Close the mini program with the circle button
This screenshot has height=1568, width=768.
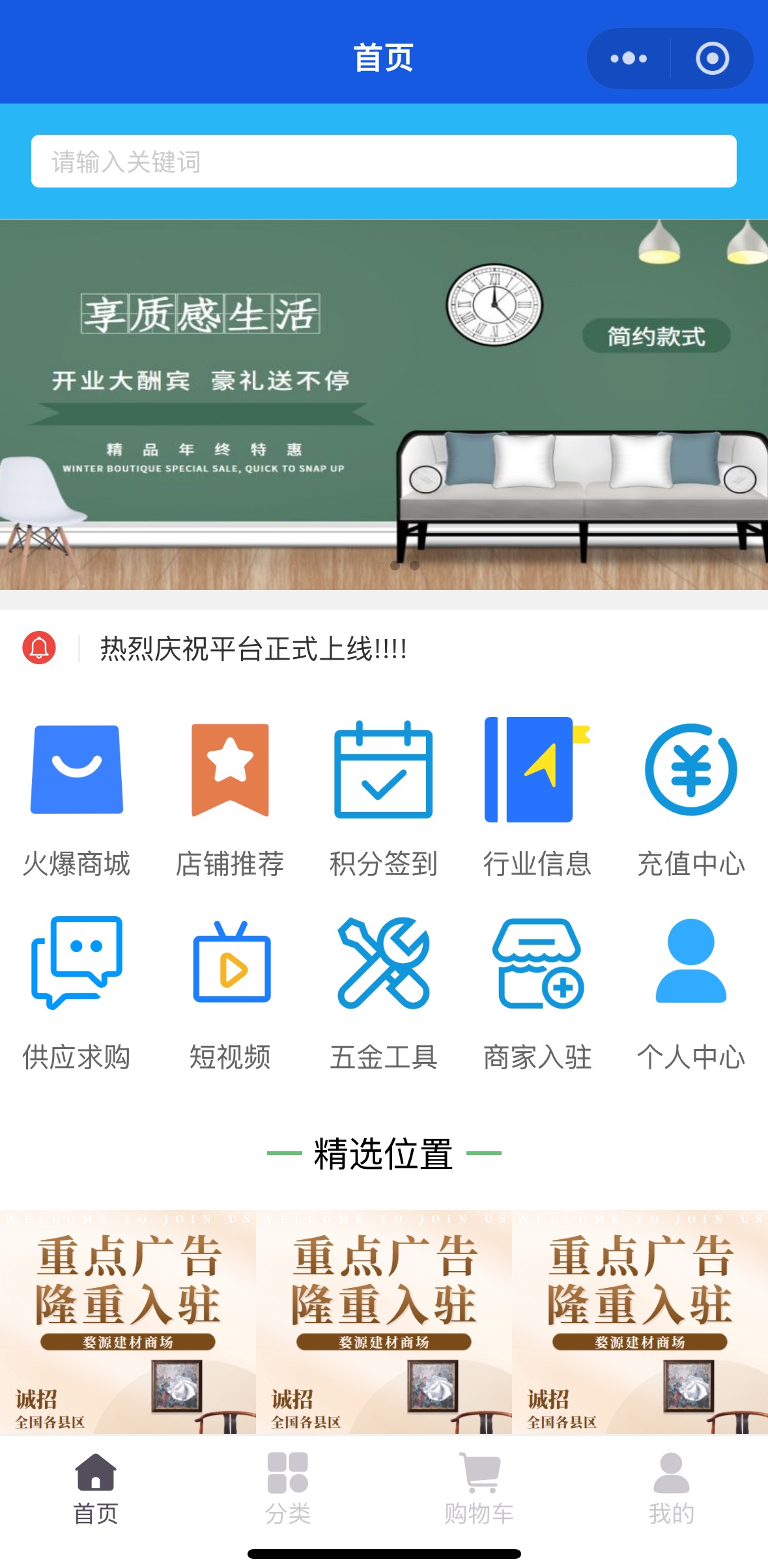[712, 59]
